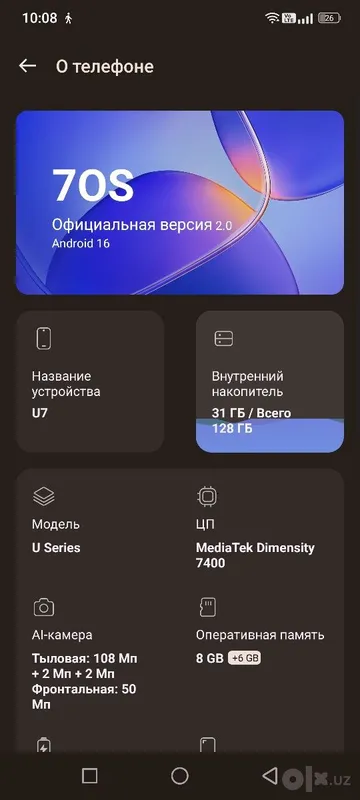This screenshot has height=800, width=360.
Task: Tap the system home circle button
Action: (x=179, y=776)
